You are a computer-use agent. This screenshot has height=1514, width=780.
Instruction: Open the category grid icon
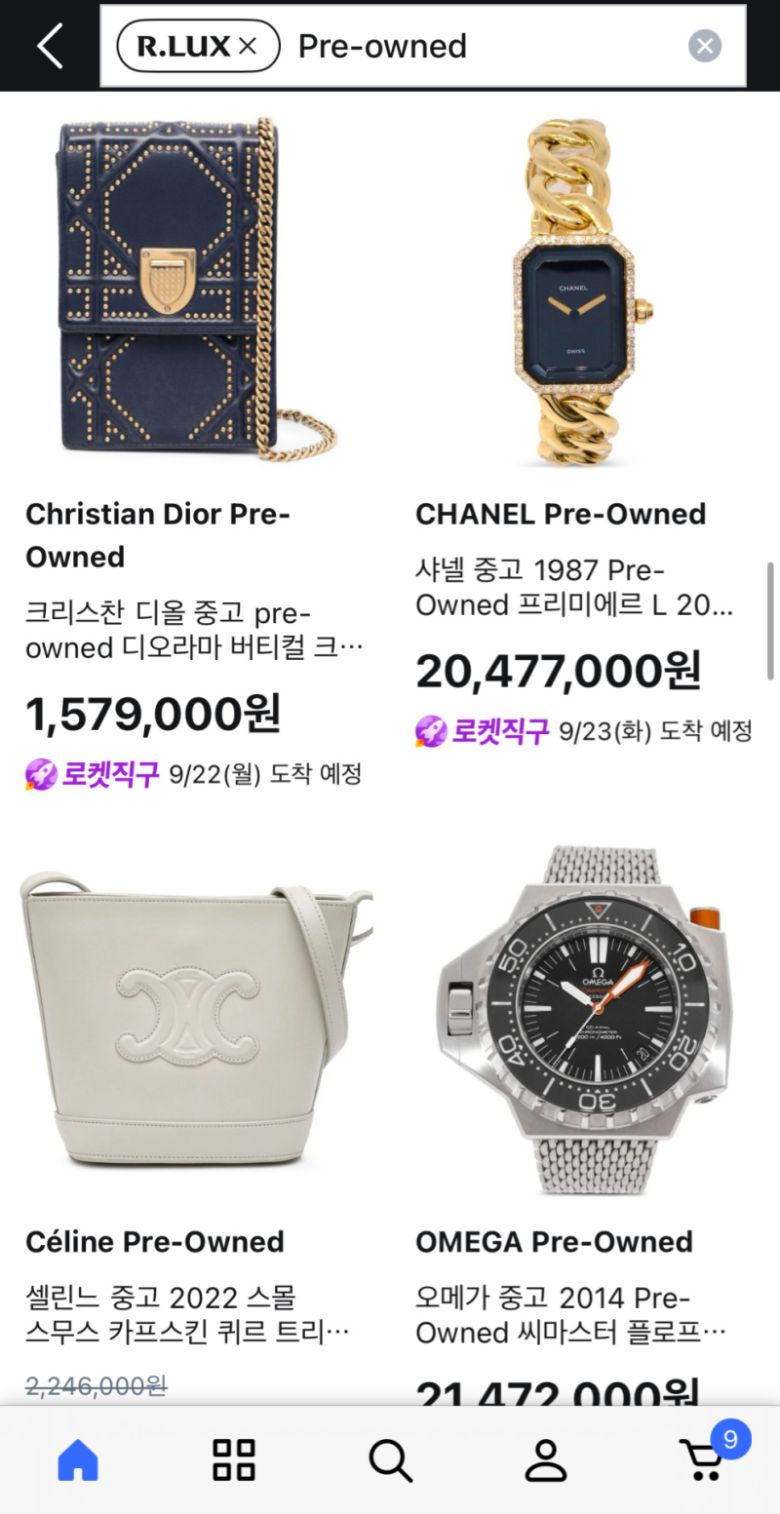(232, 1459)
